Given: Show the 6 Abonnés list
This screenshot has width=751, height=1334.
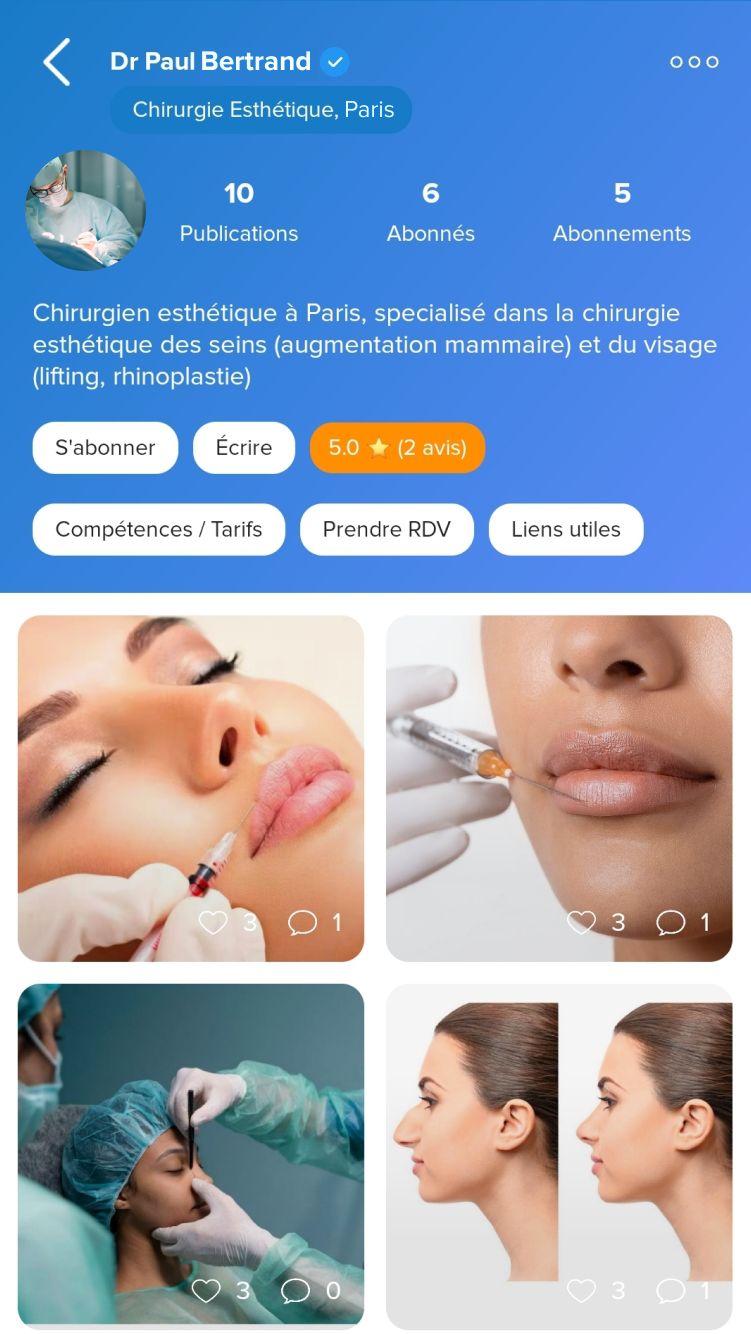Looking at the screenshot, I should pyautogui.click(x=431, y=212).
